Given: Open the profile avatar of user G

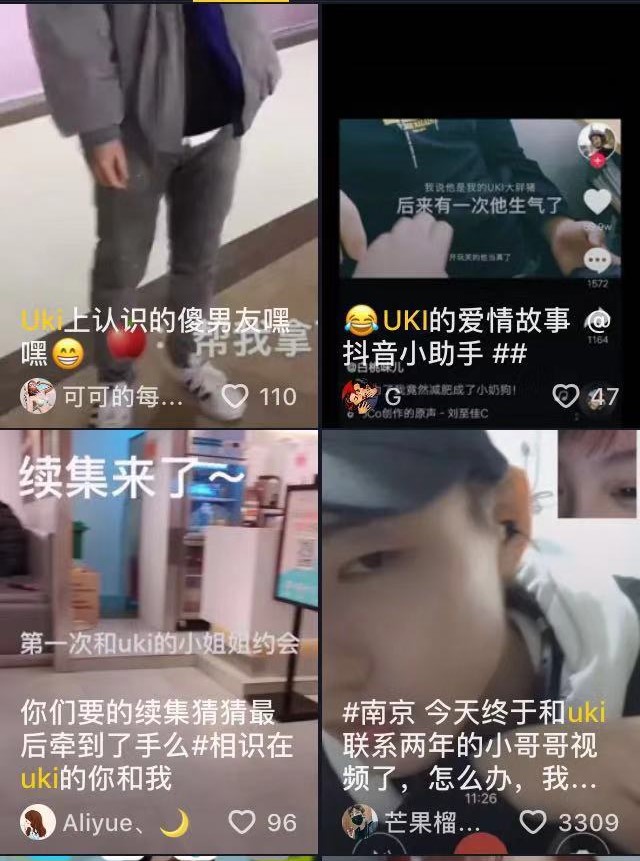Looking at the screenshot, I should tap(359, 397).
